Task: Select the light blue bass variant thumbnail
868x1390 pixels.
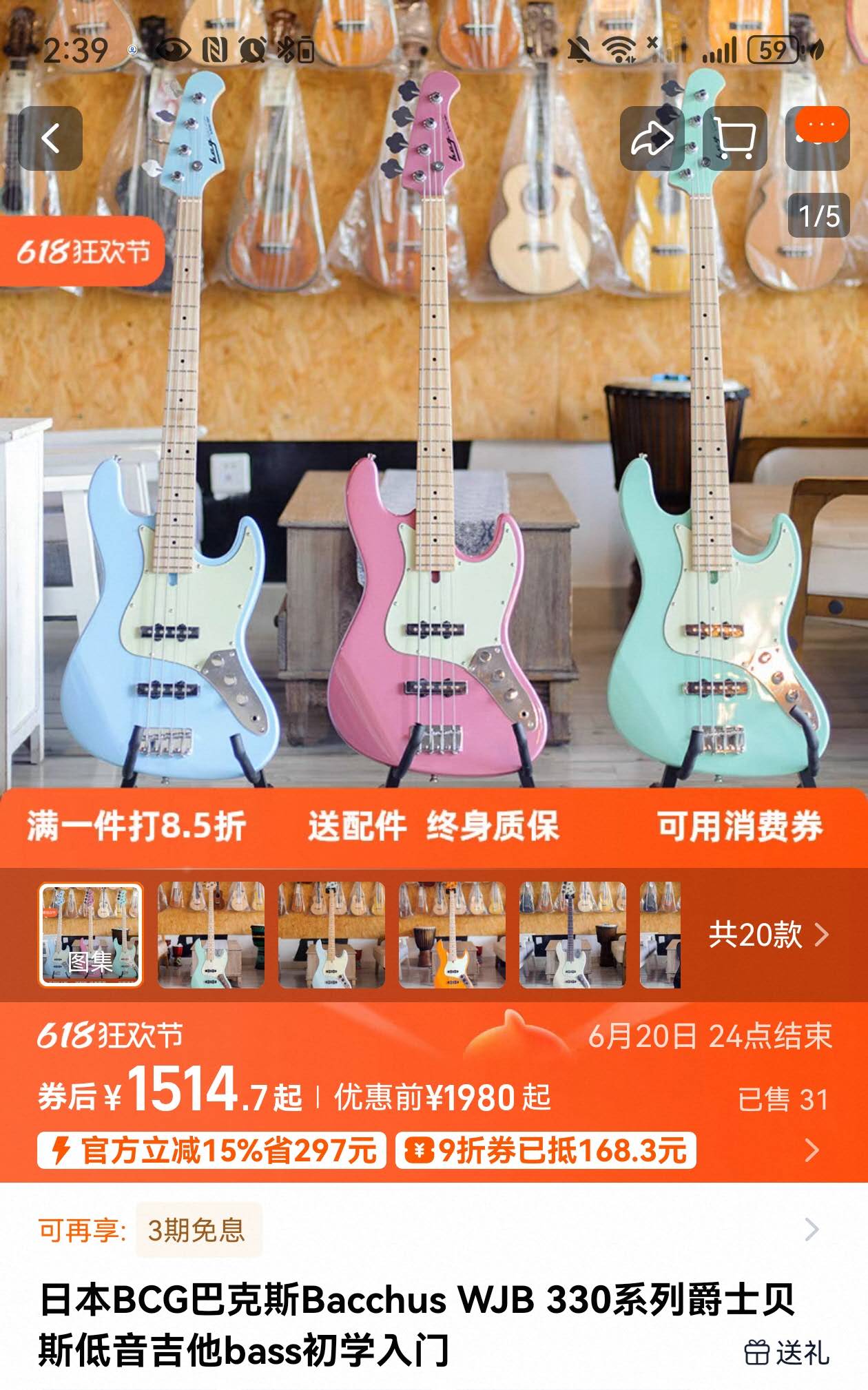Action: (331, 935)
